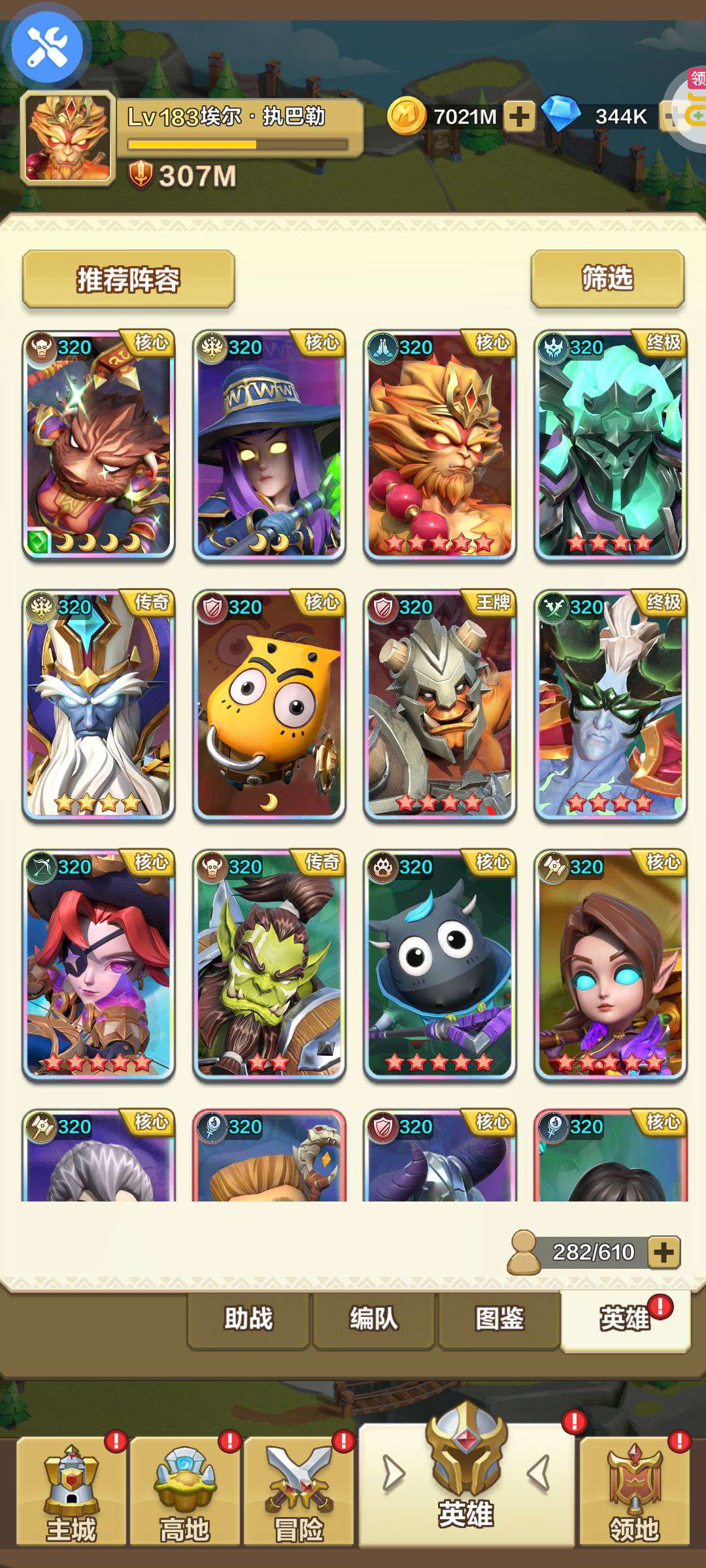Tap 推荐阵容 recommended lineup button
Viewport: 706px width, 1568px height.
tap(128, 279)
